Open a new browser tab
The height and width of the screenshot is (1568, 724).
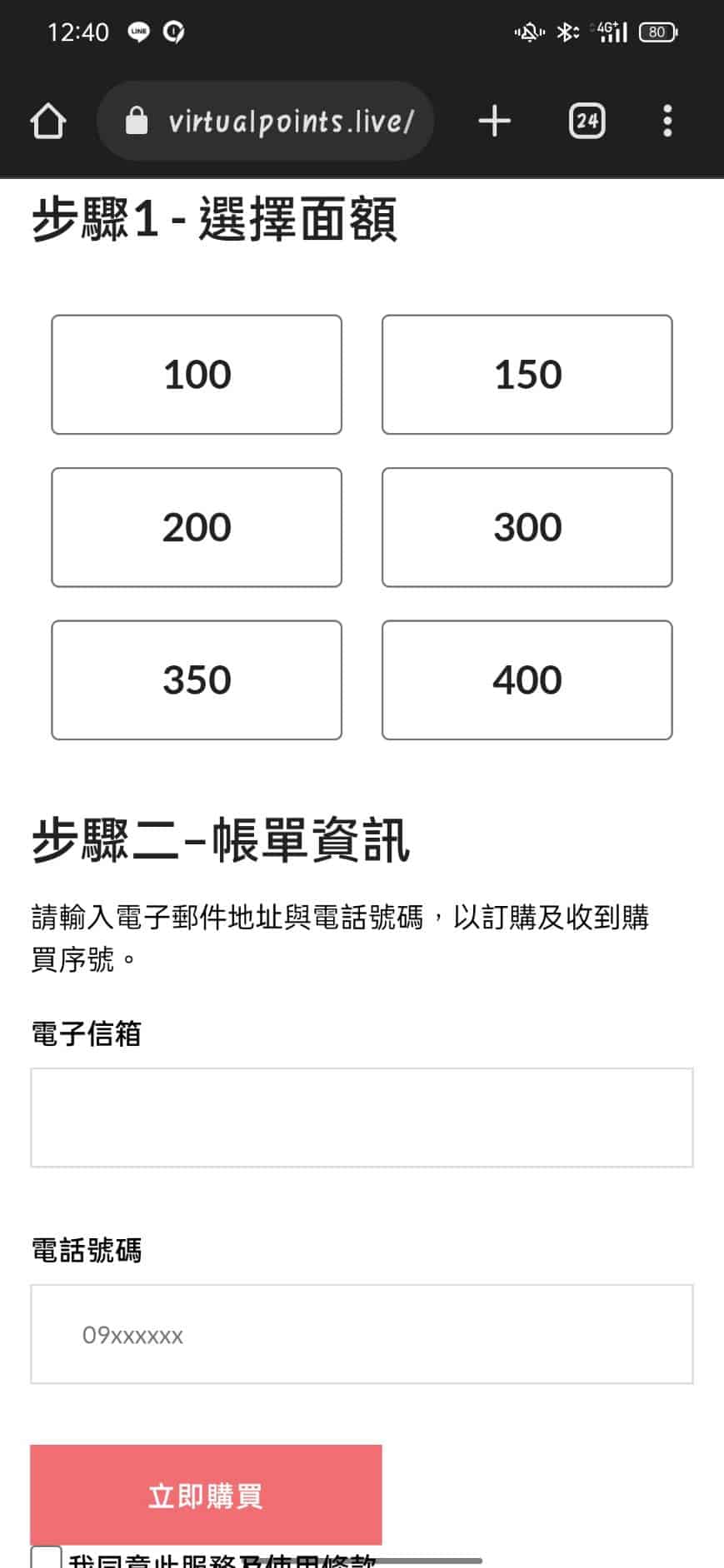pyautogui.click(x=494, y=121)
